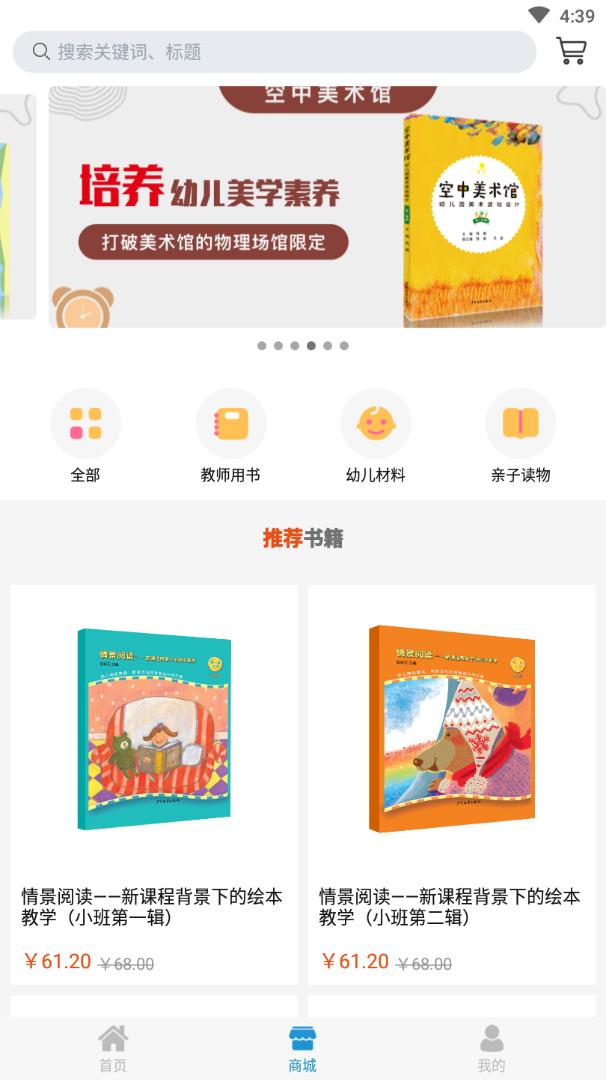
Task: Open the shopping cart
Action: 571,51
